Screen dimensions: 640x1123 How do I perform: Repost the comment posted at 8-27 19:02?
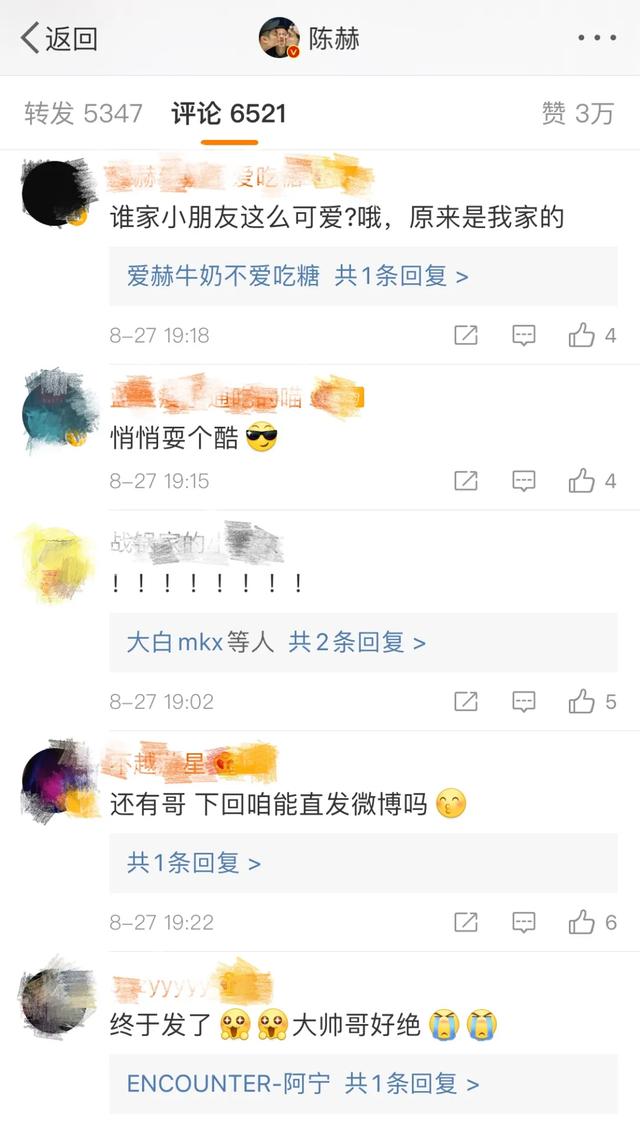pos(466,702)
